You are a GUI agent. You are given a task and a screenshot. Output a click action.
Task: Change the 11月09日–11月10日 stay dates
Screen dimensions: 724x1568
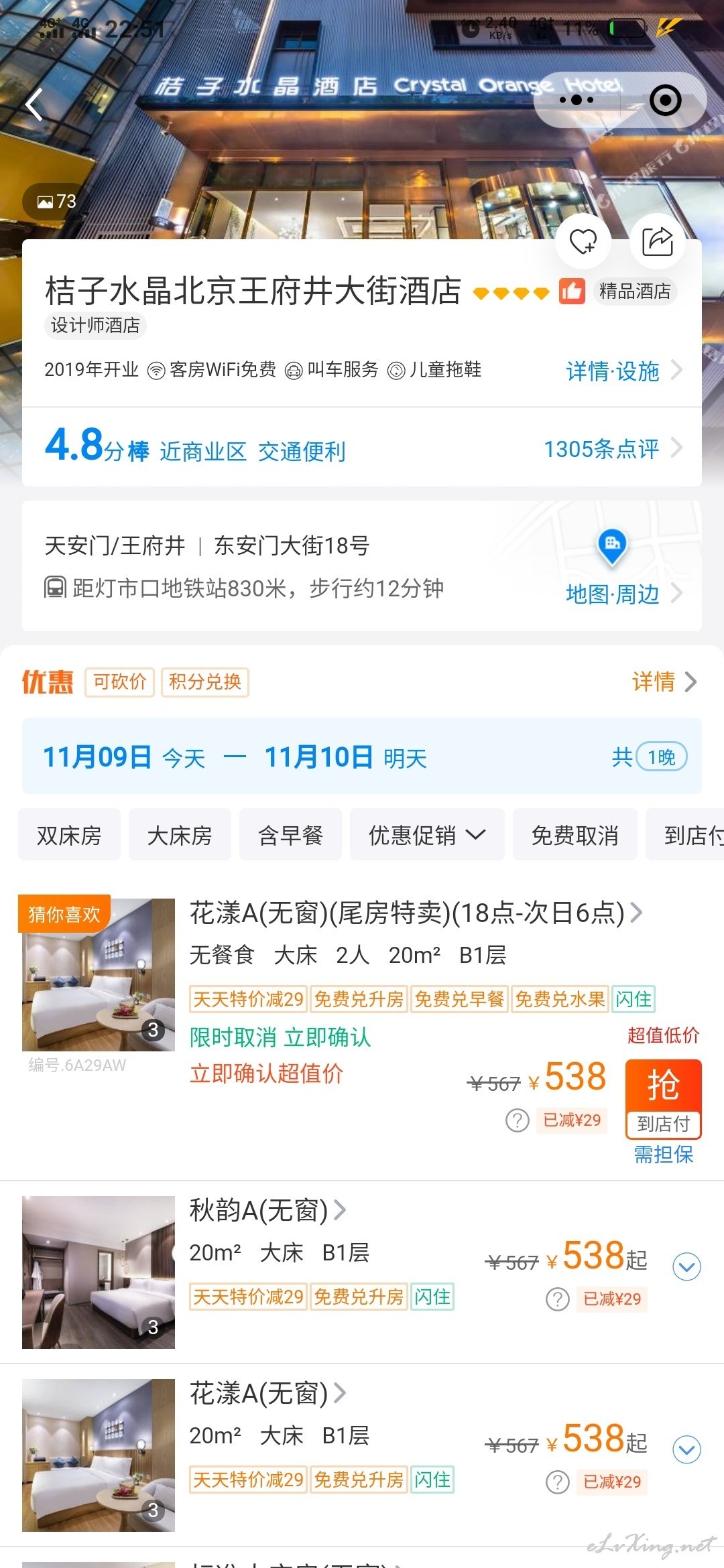coord(362,757)
